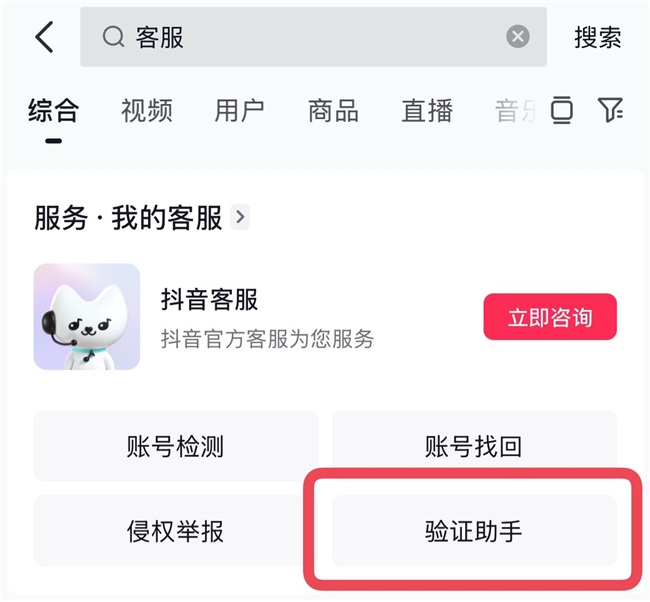Screen dimensions: 650x602
Task: Open 账号检测
Action: tap(175, 446)
